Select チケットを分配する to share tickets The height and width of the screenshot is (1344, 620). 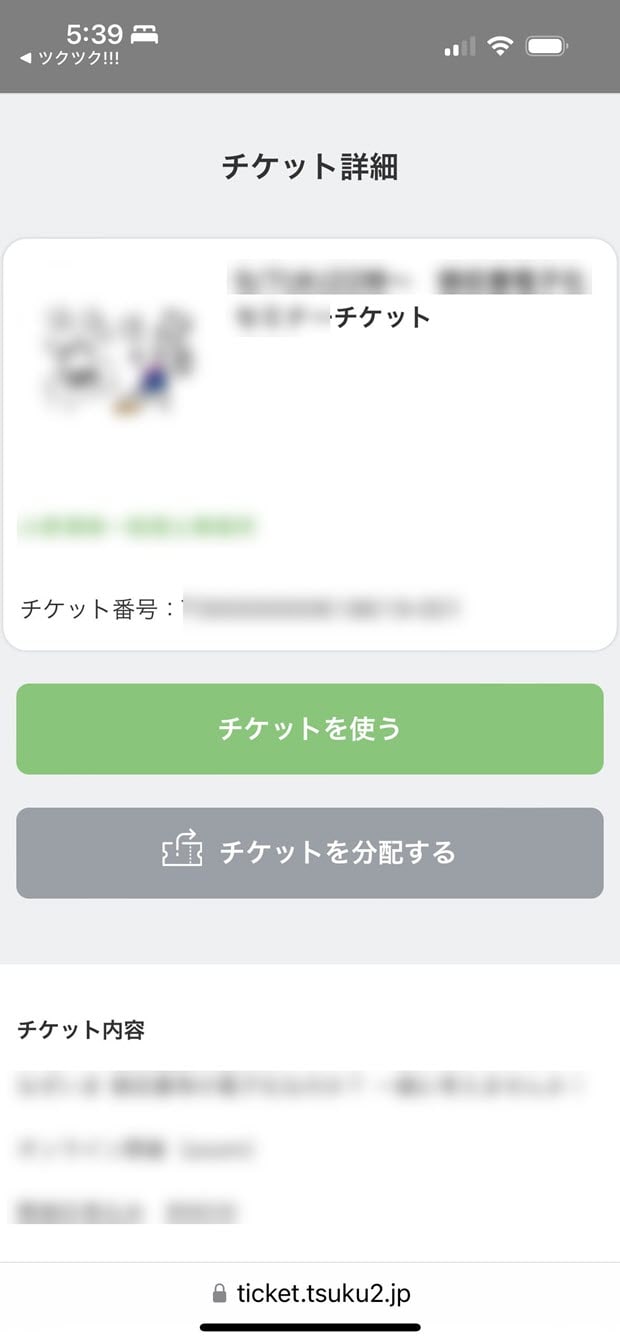click(x=310, y=853)
